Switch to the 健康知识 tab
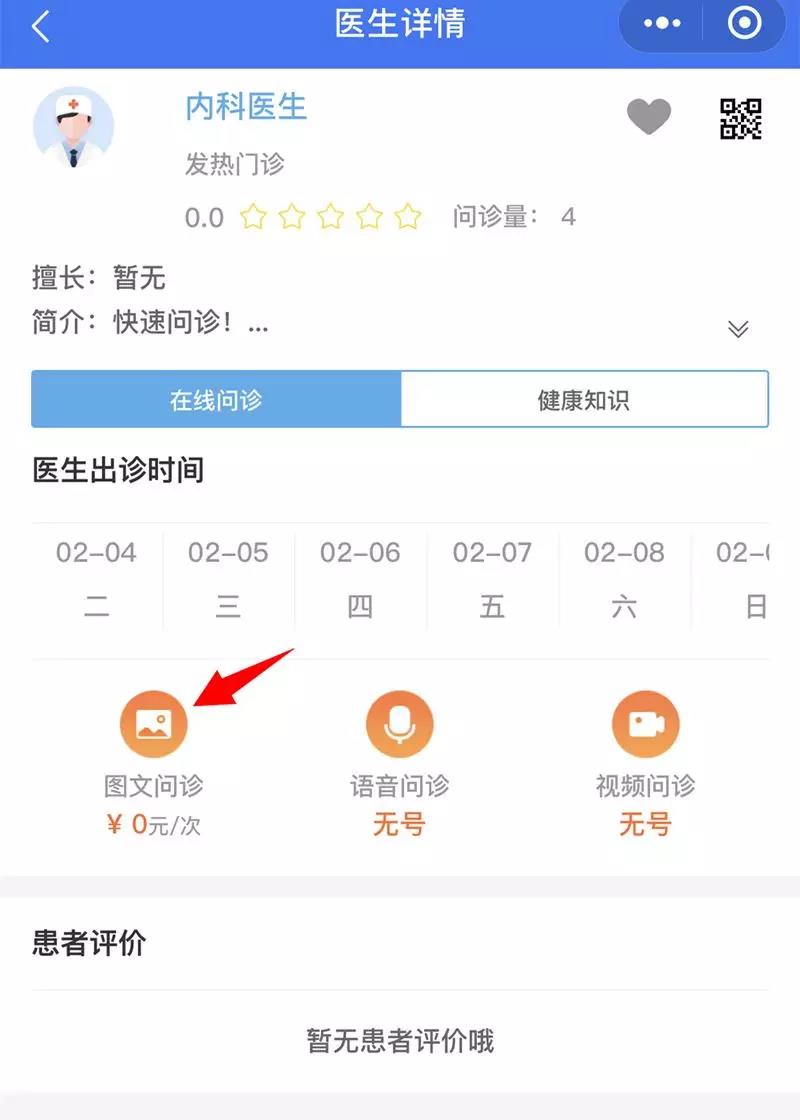The image size is (800, 1120). coord(584,400)
